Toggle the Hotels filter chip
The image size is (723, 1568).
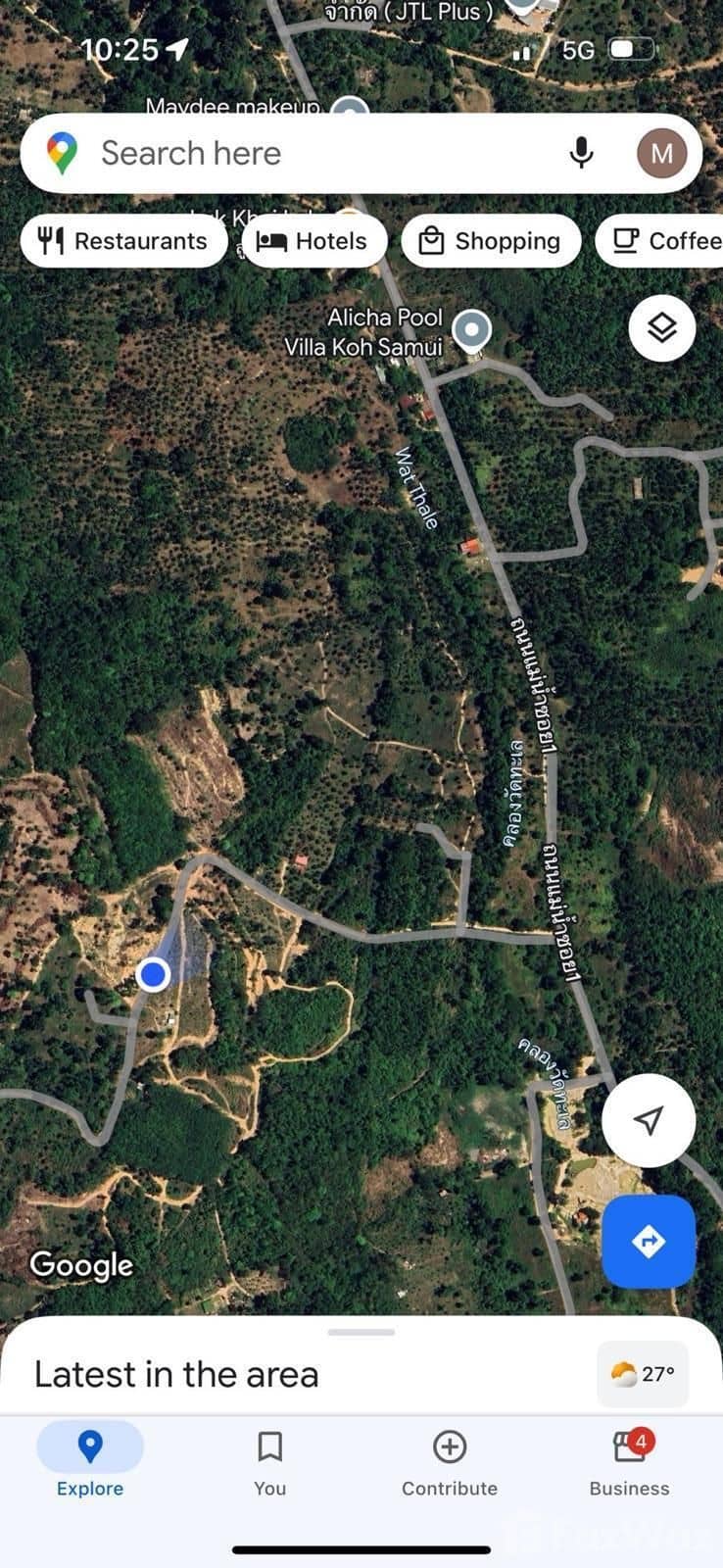314,241
